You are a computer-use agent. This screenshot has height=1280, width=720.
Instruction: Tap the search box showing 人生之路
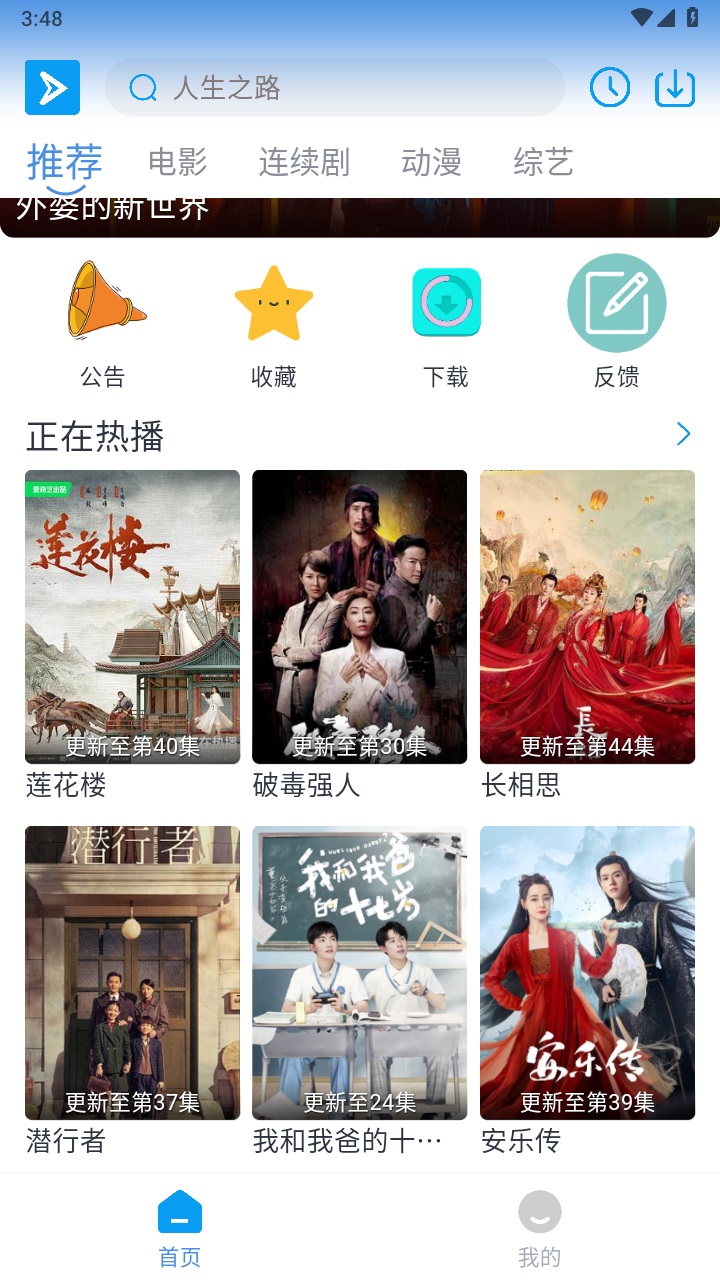334,88
